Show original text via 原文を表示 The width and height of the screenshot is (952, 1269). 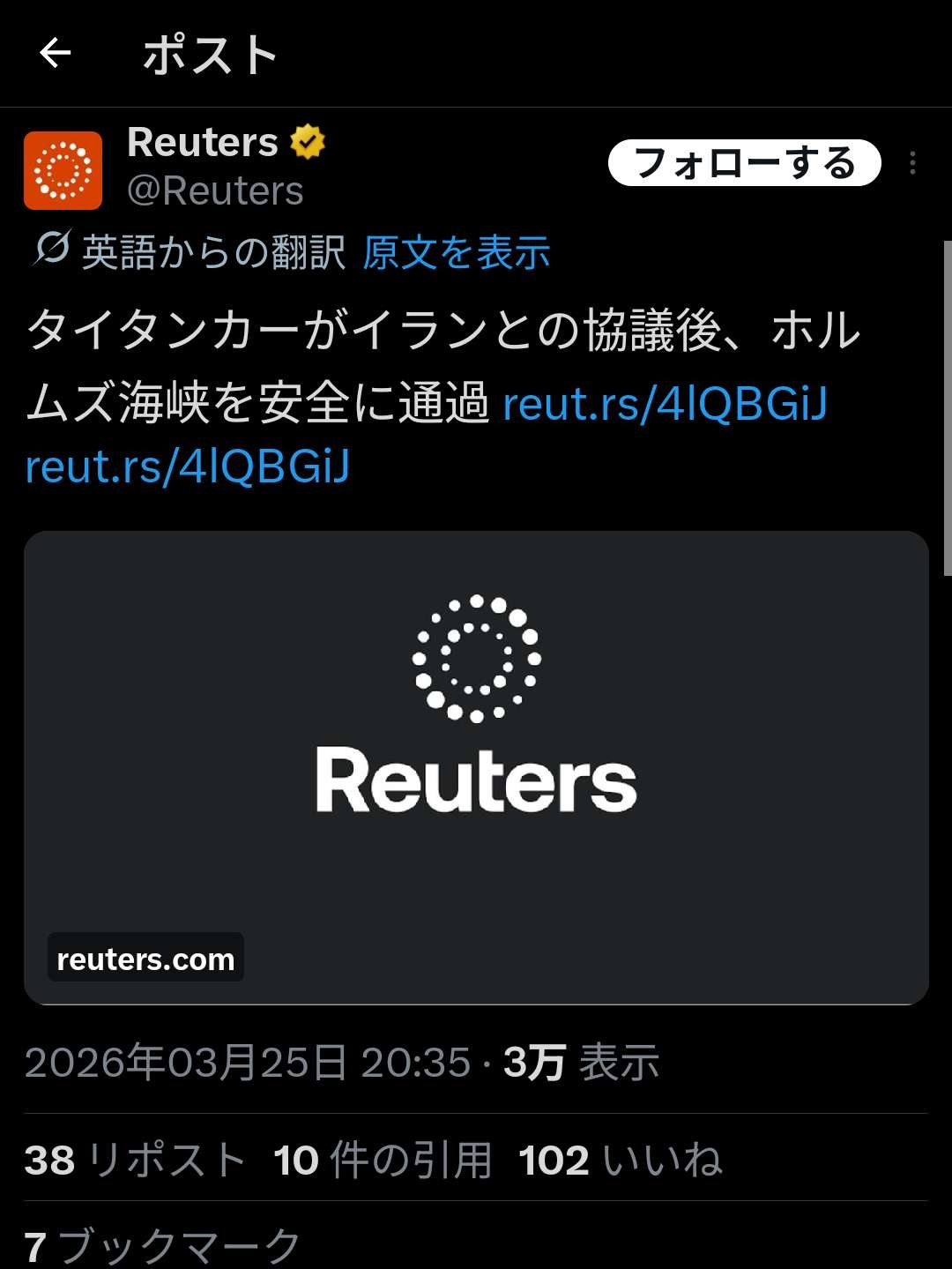tap(457, 253)
